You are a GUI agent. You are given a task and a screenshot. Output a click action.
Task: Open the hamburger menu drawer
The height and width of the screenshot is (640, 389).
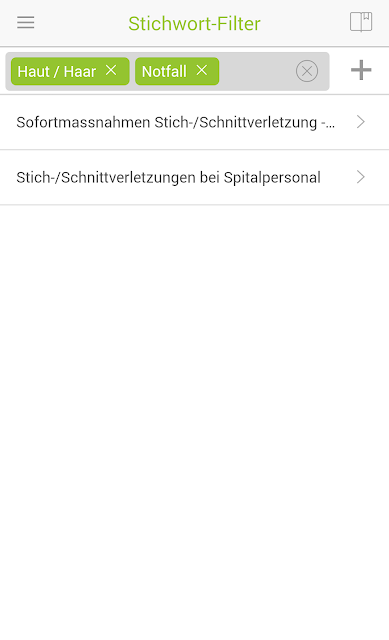coord(25,22)
